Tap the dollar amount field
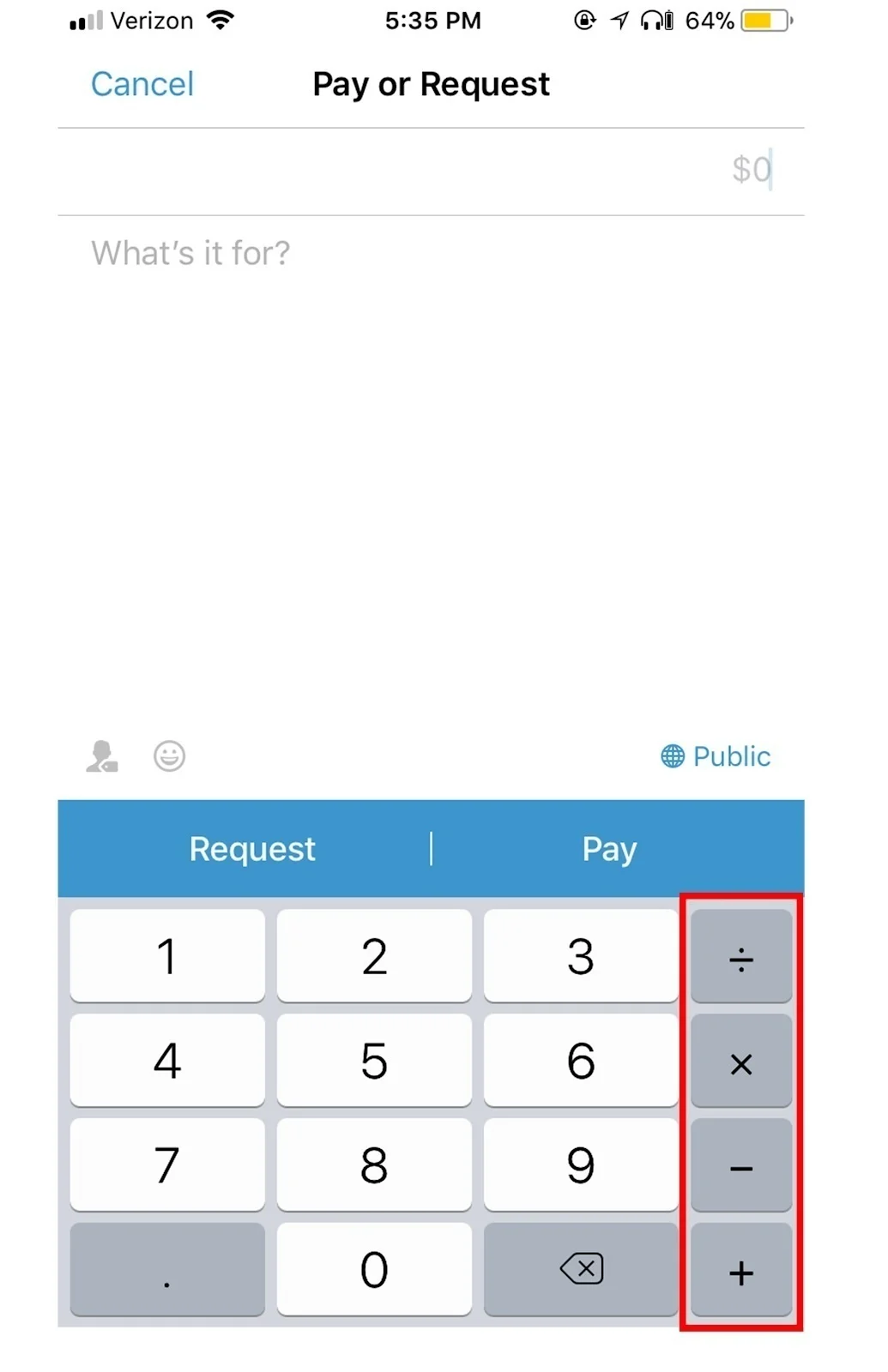This screenshot has height=1372, width=888. pyautogui.click(x=431, y=171)
